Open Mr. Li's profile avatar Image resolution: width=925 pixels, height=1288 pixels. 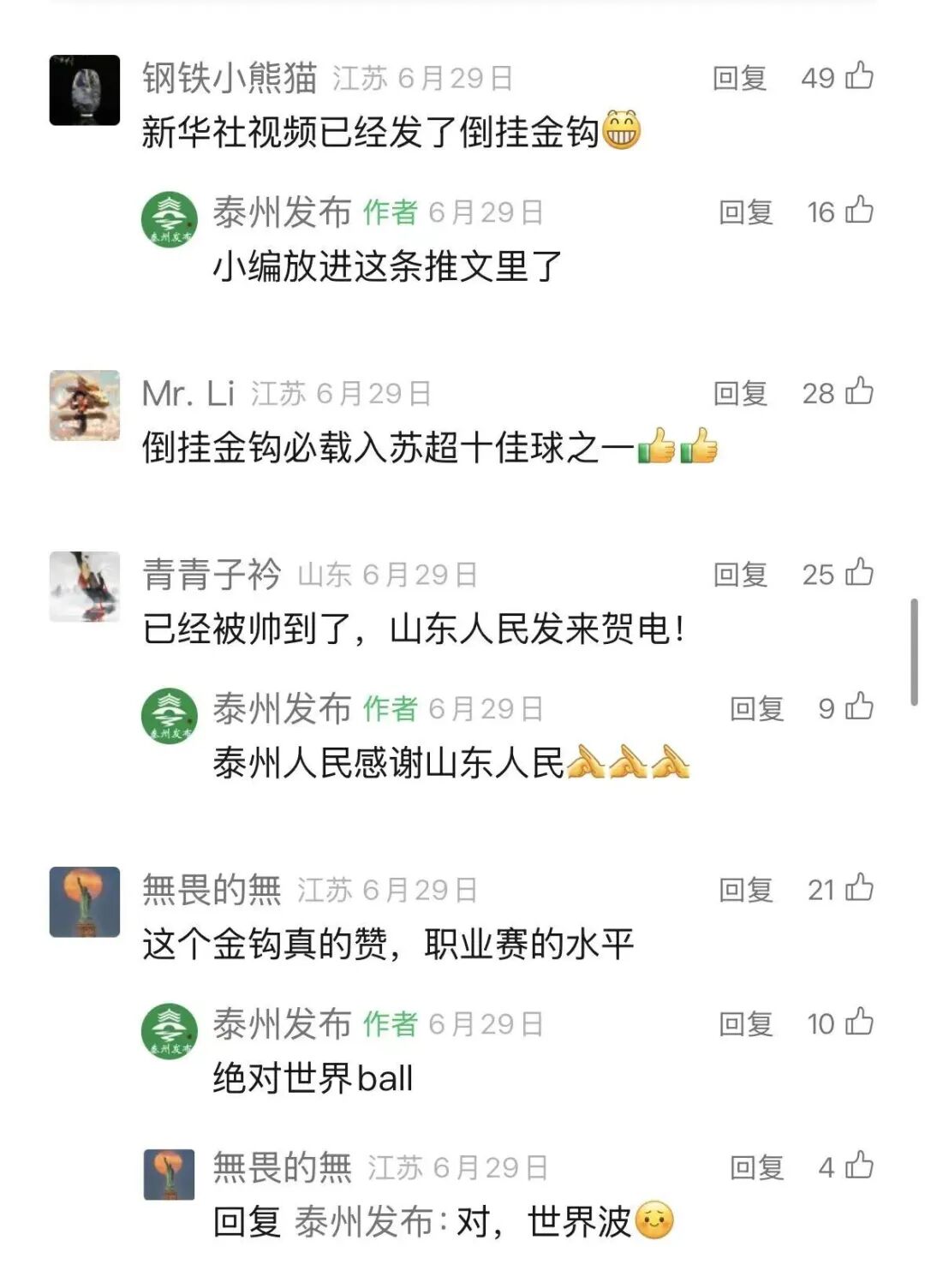pos(84,405)
